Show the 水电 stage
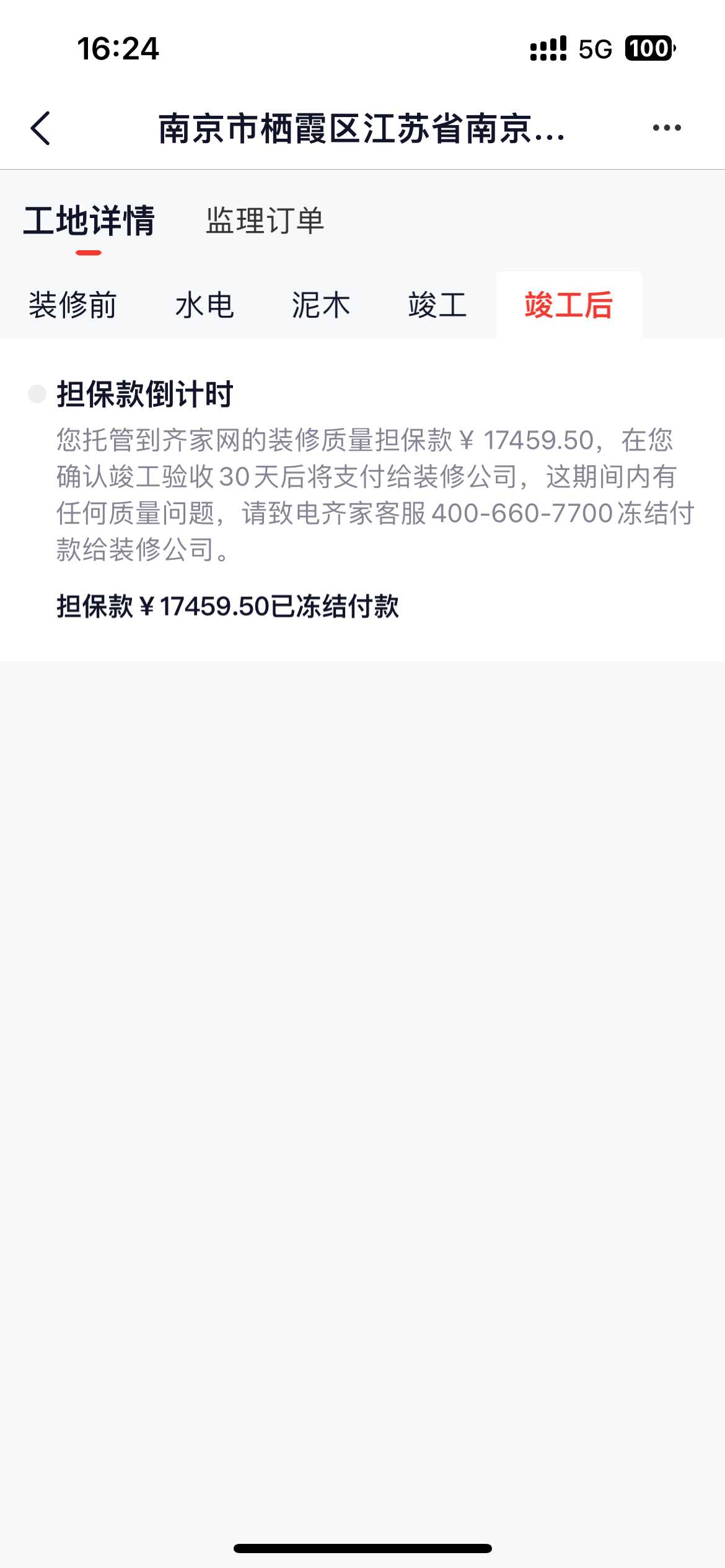Viewport: 725px width, 1568px height. [204, 305]
